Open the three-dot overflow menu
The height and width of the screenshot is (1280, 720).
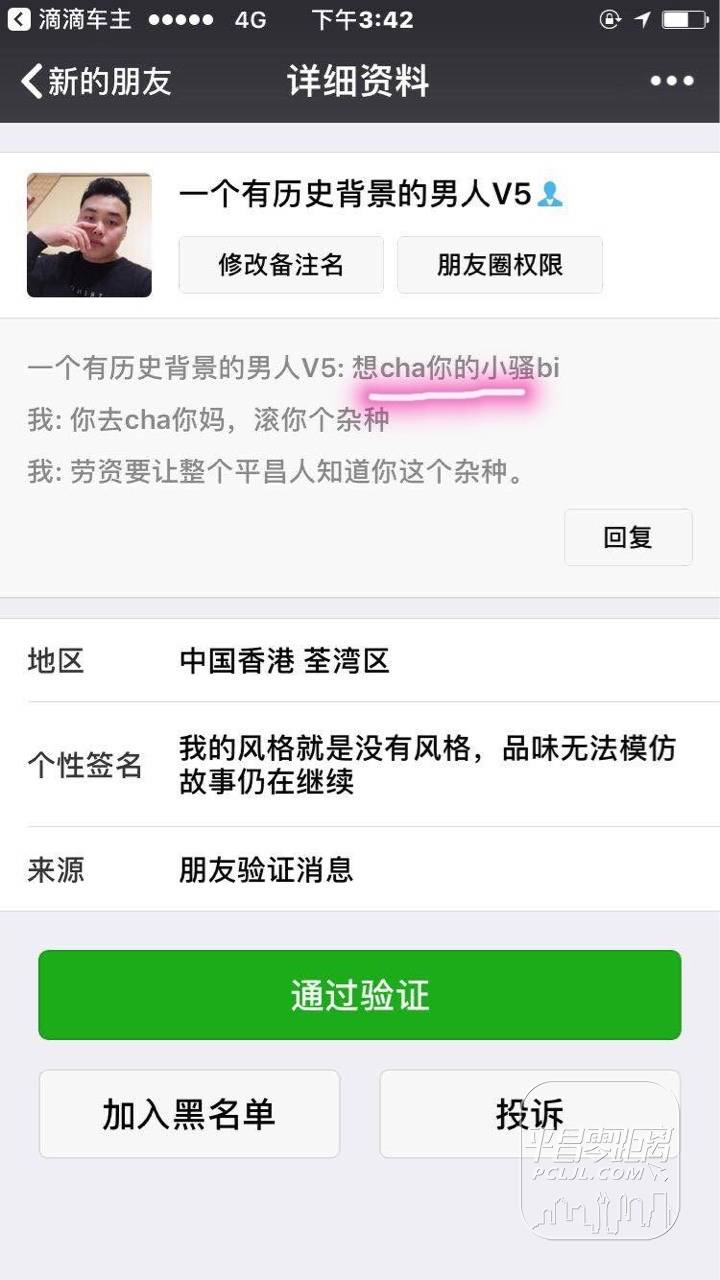[x=671, y=81]
